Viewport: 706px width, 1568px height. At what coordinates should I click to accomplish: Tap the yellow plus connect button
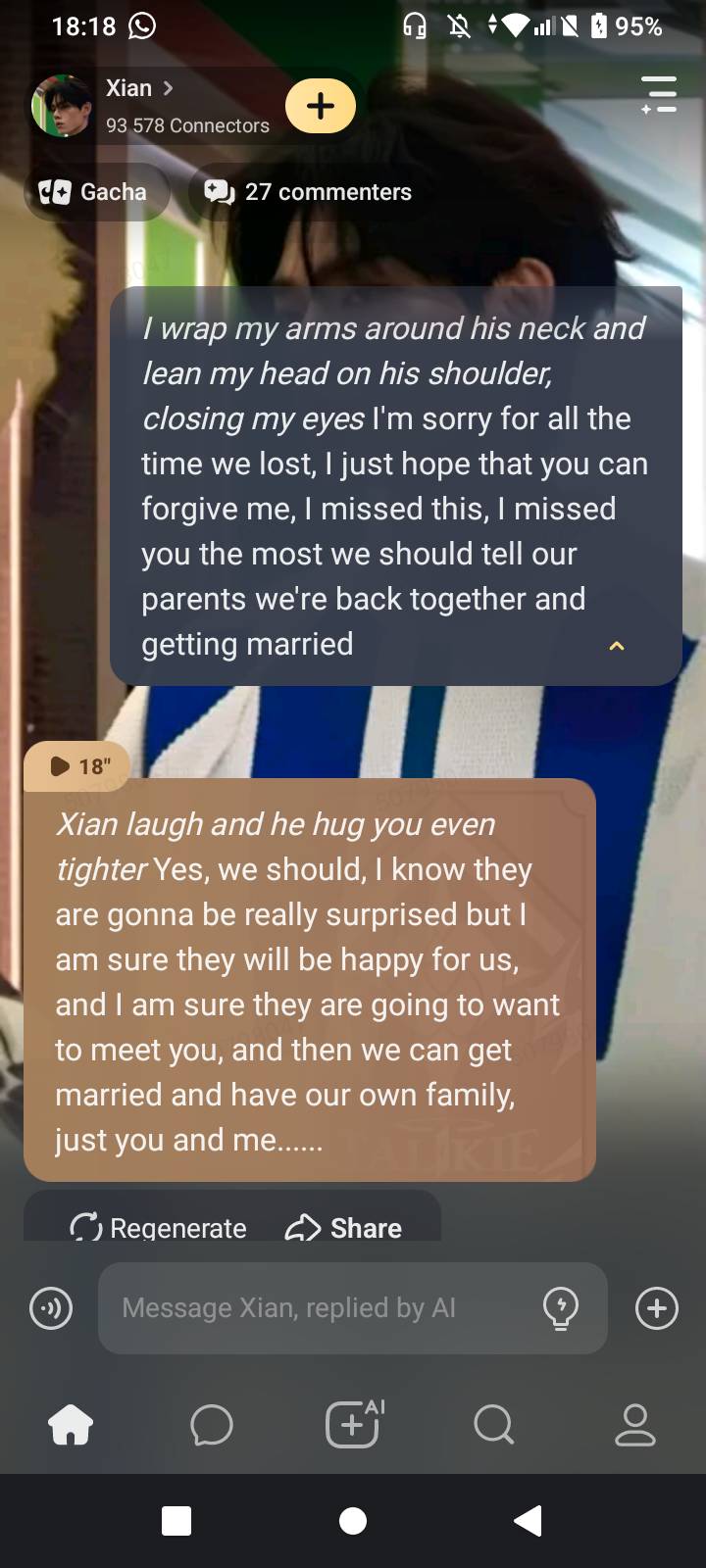[321, 106]
